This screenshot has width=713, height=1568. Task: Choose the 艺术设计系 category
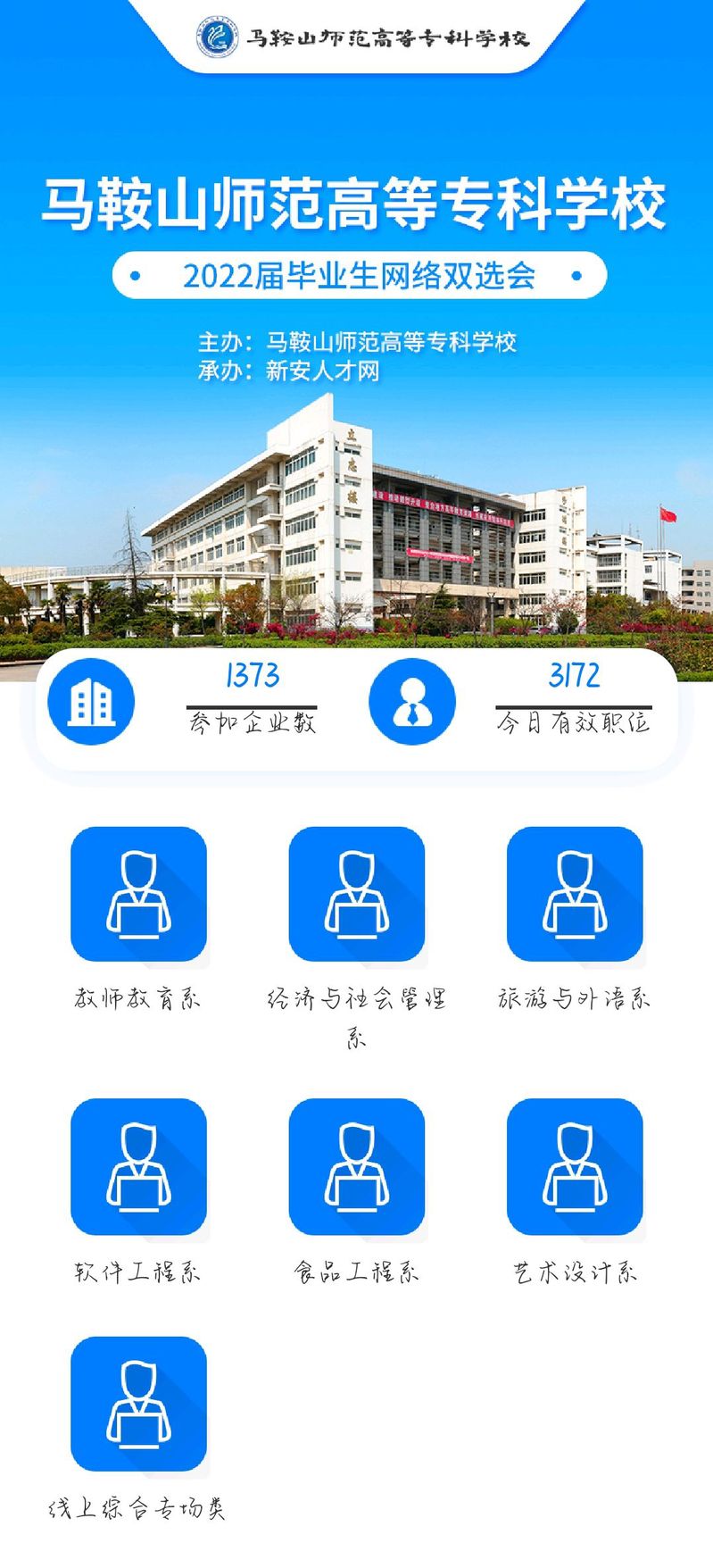(x=574, y=1166)
